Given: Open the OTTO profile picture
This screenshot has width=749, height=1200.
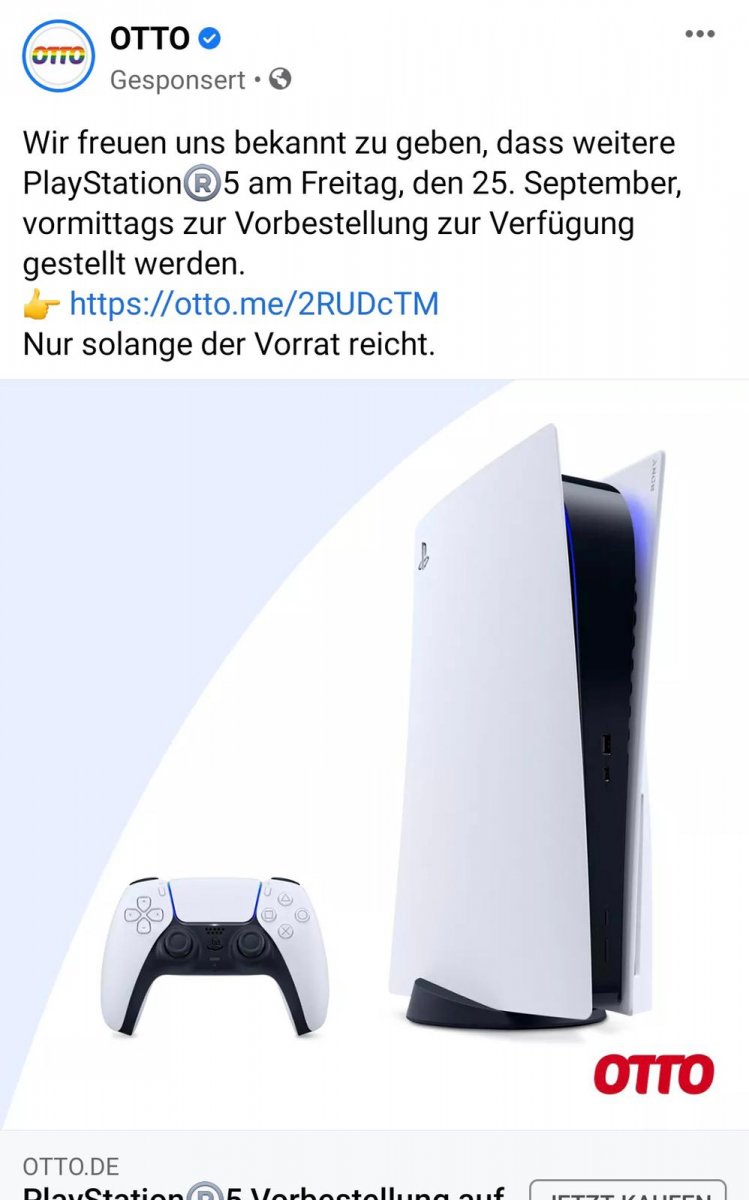Looking at the screenshot, I should (x=57, y=56).
